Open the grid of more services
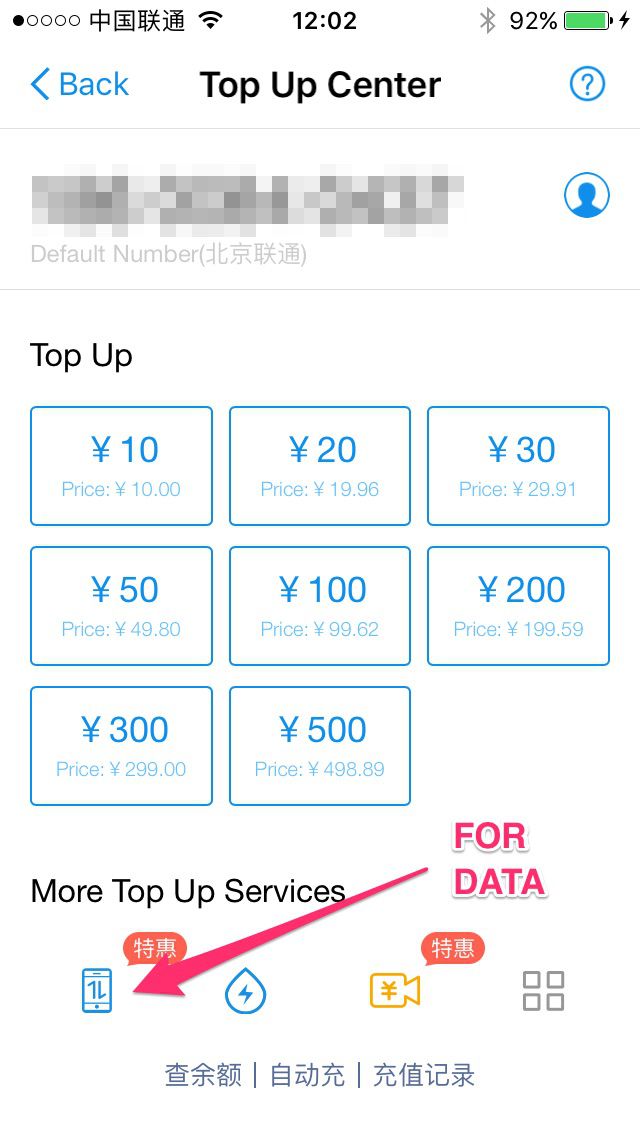The image size is (640, 1136). tap(544, 990)
